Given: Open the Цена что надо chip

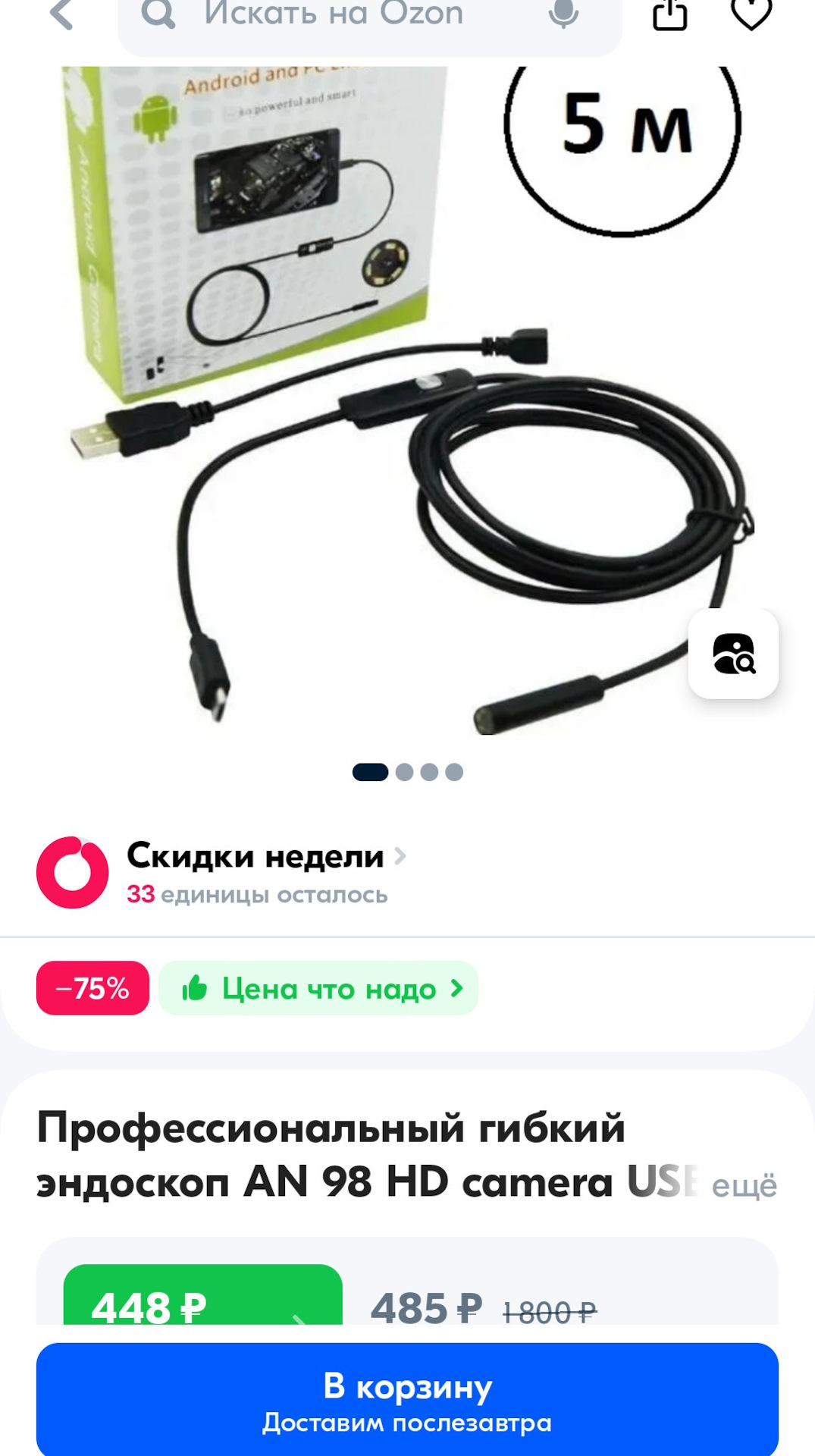Looking at the screenshot, I should (318, 988).
